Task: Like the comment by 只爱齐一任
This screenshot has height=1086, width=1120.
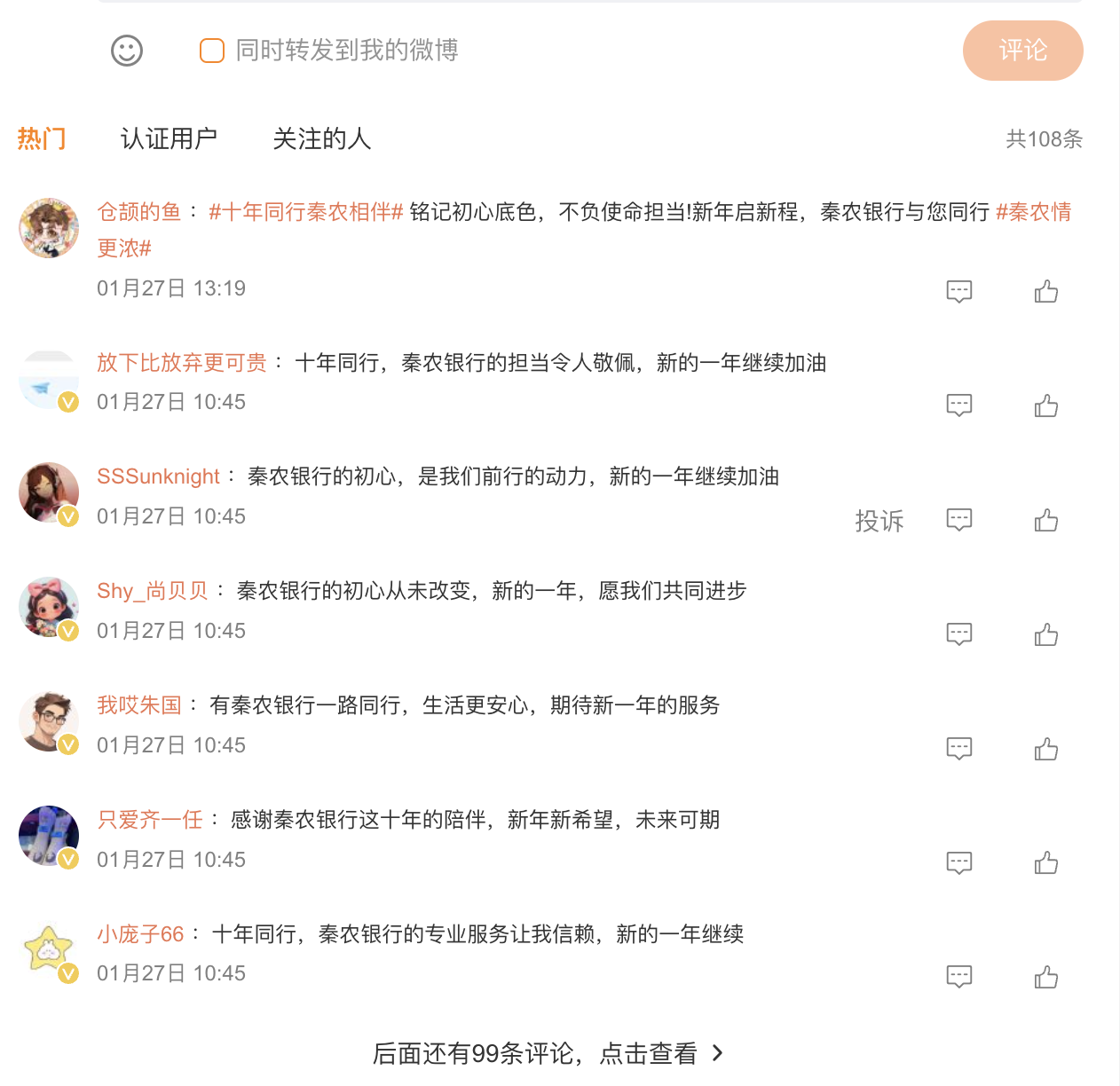Action: click(x=1046, y=862)
